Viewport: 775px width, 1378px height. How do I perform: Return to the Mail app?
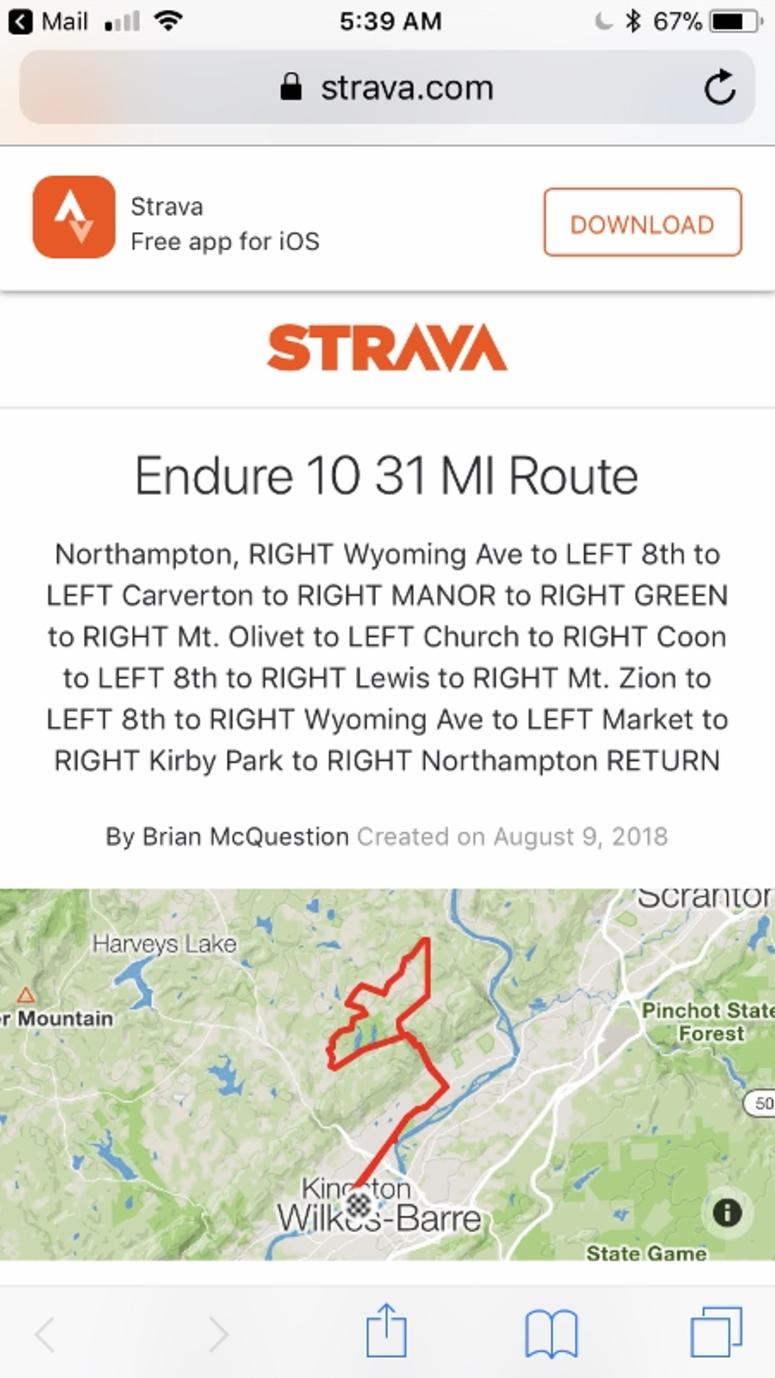tap(48, 21)
